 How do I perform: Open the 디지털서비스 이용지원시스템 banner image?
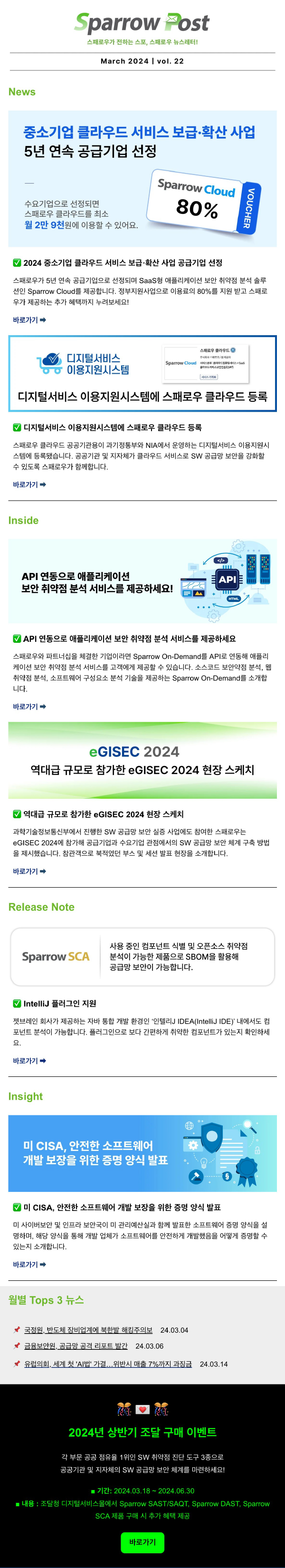coord(142,373)
